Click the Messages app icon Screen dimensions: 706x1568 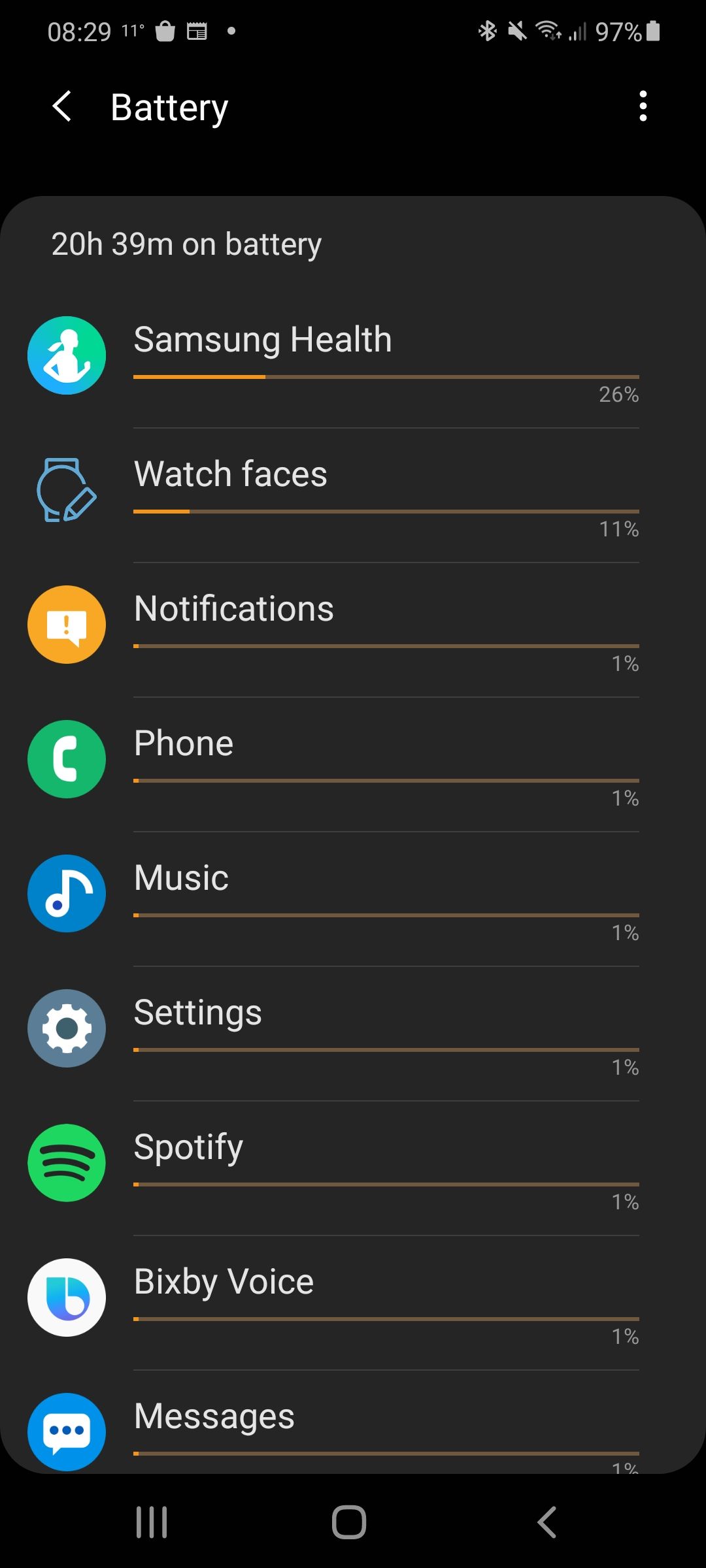click(x=66, y=1431)
